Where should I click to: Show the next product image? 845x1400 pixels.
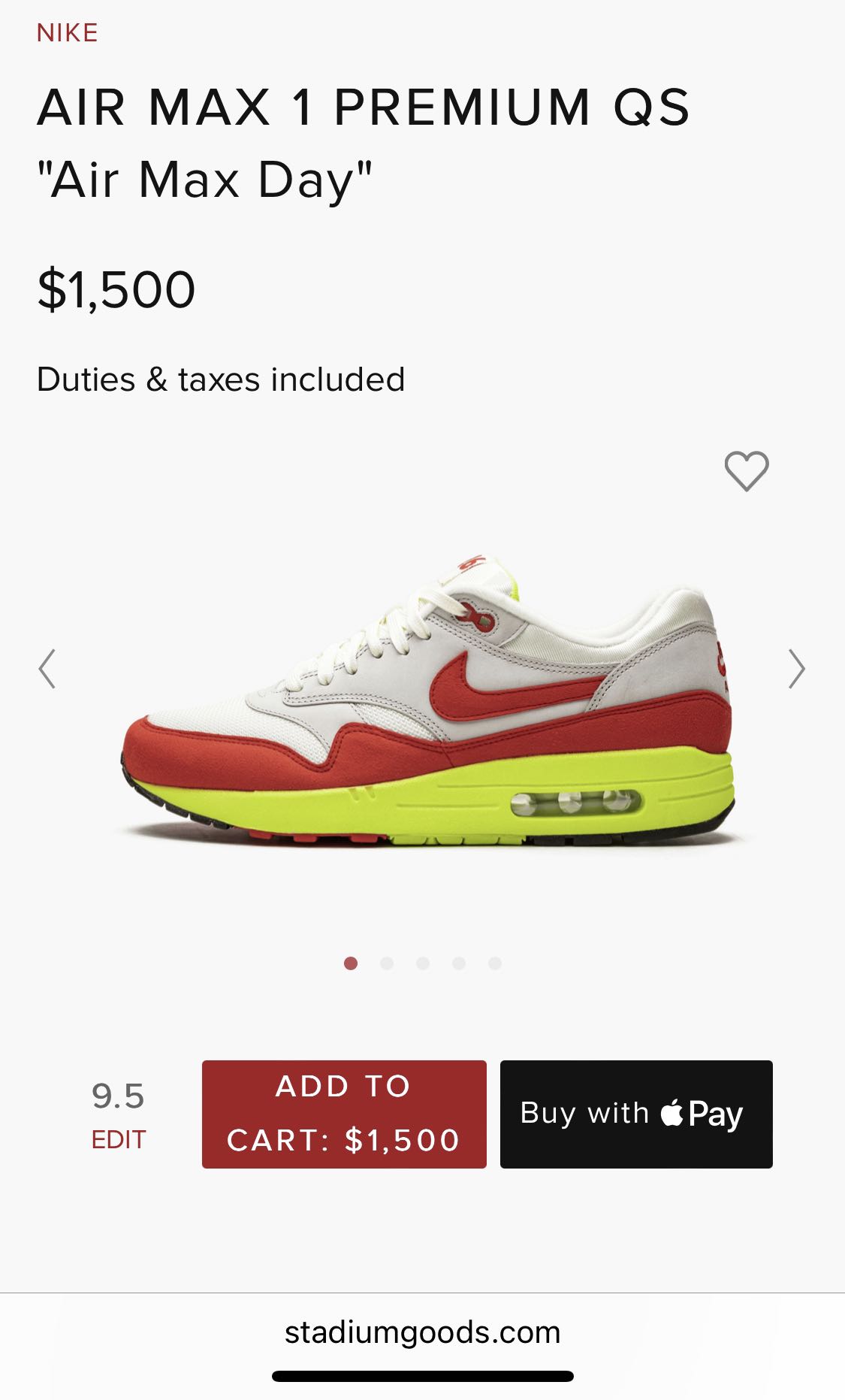pos(796,668)
